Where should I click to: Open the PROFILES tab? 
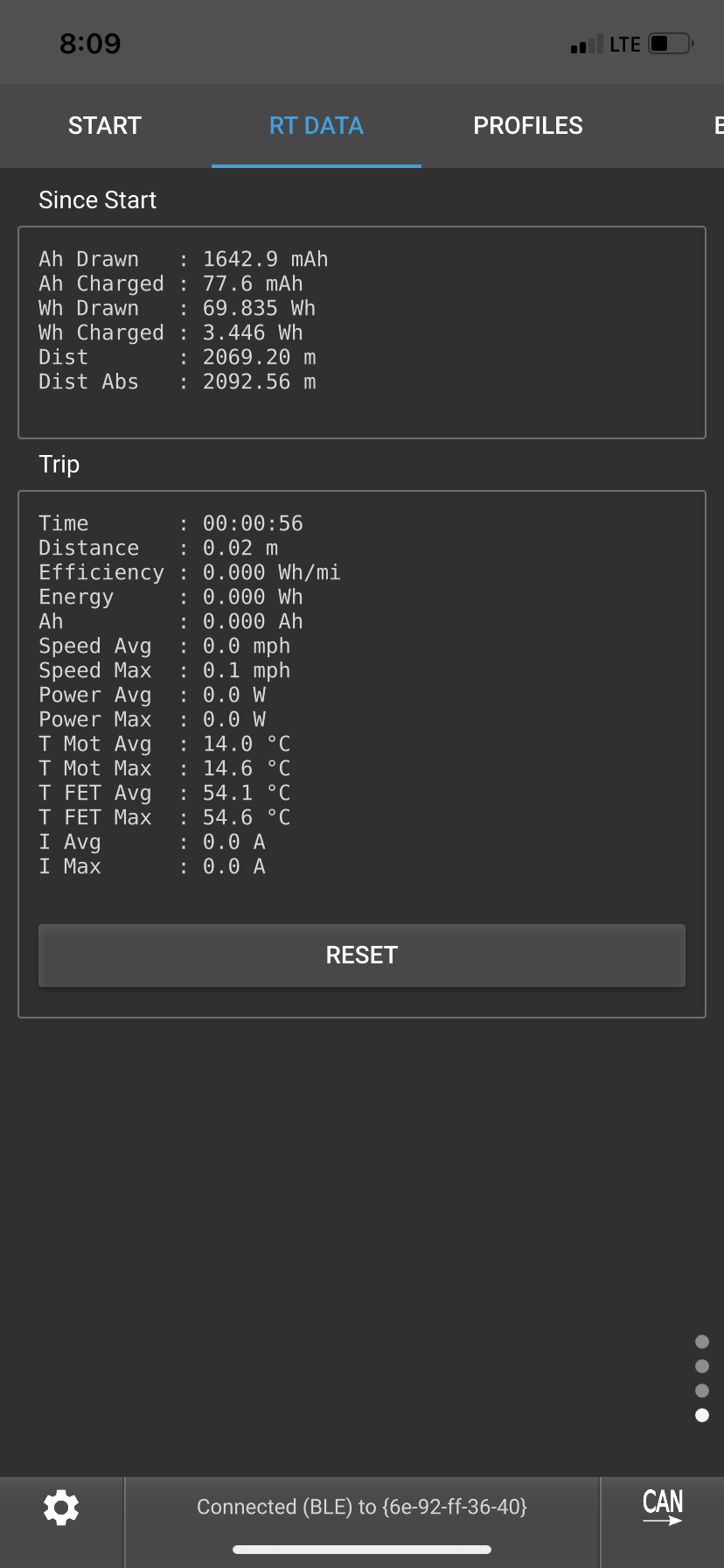pos(527,126)
